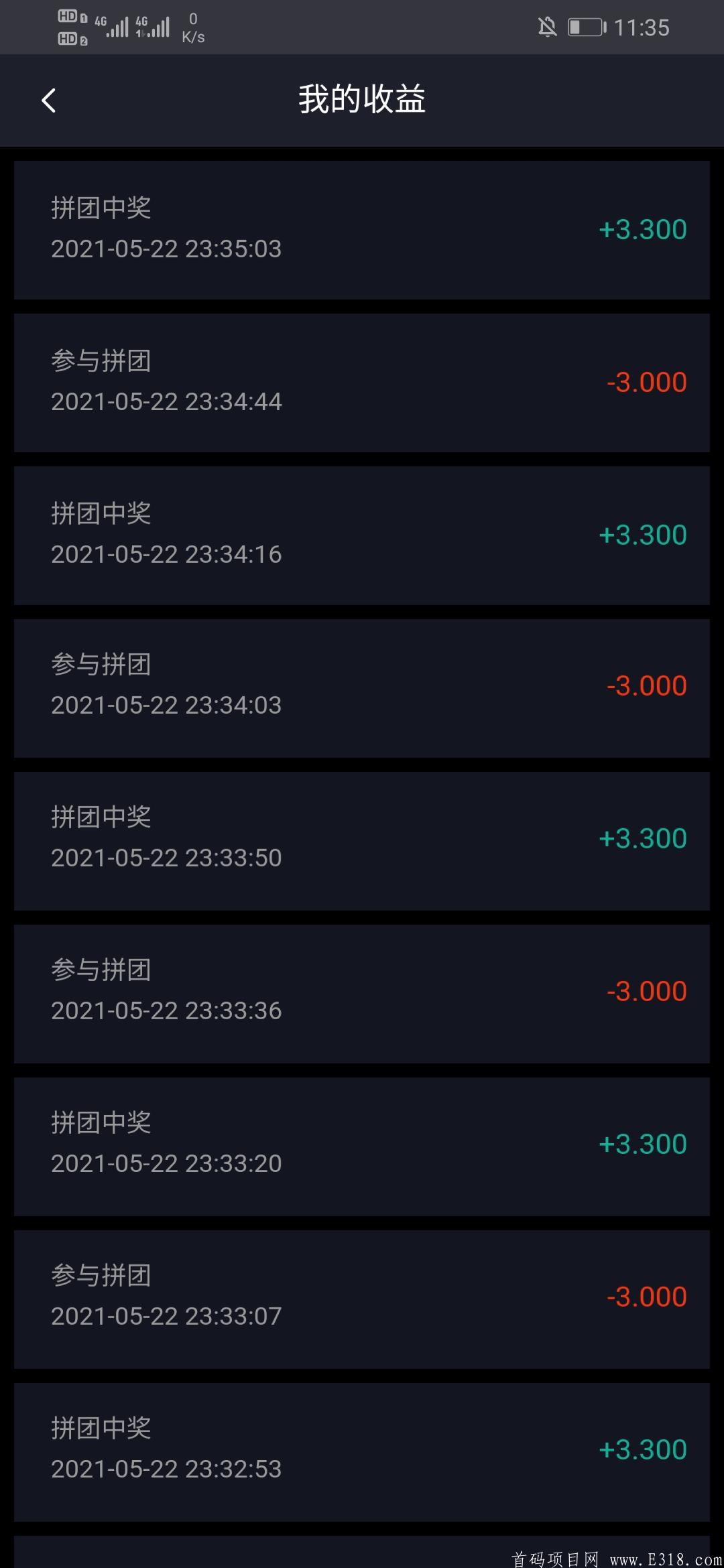This screenshot has height=1568, width=724.
Task: Tap the 我的收益 page title
Action: 362,100
